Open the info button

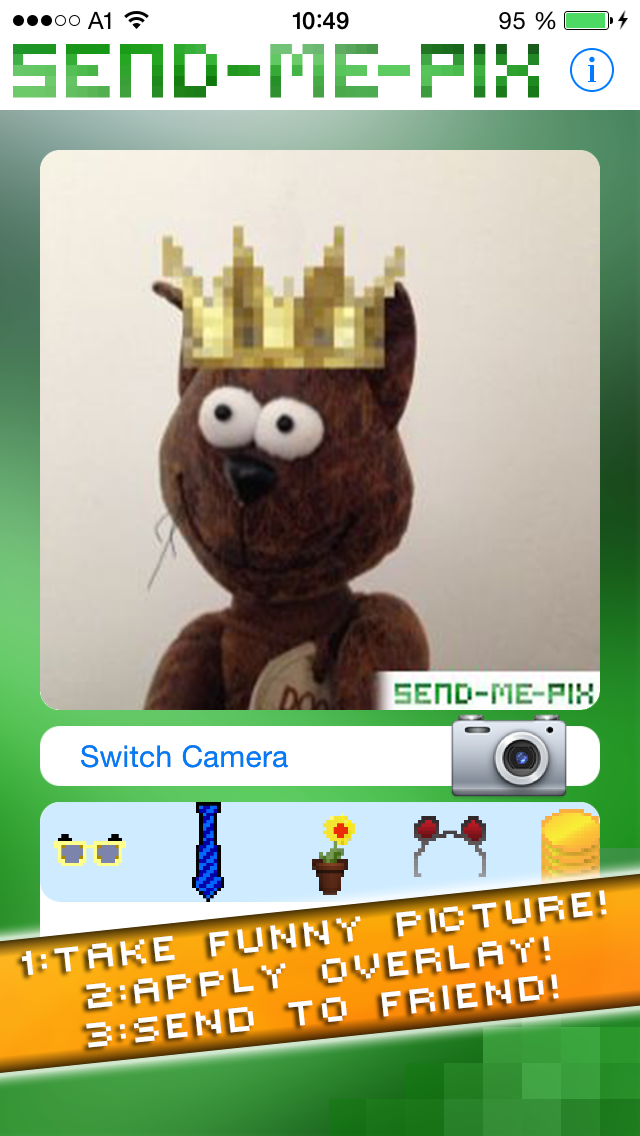coord(591,70)
